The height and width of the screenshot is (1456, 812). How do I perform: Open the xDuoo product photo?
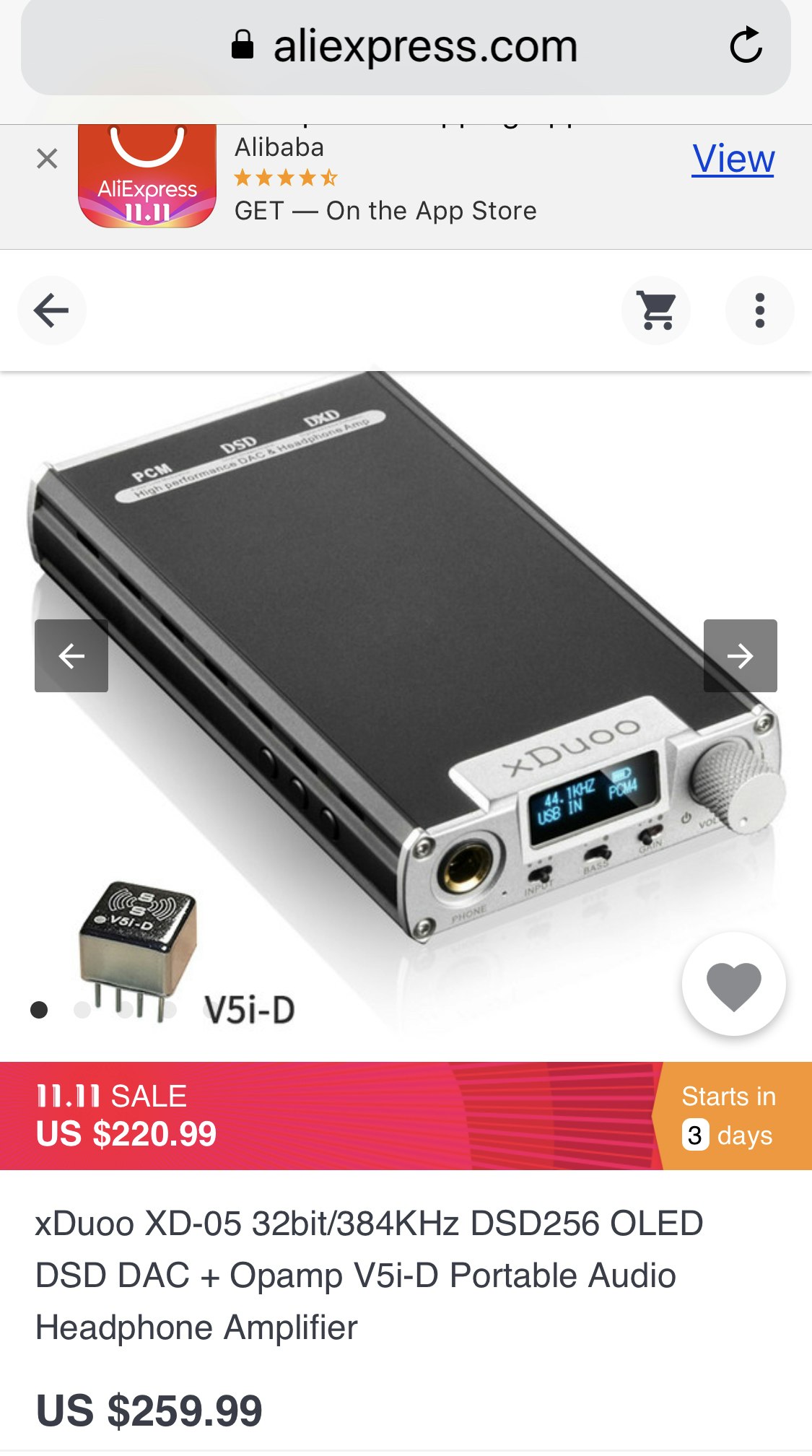(404, 650)
